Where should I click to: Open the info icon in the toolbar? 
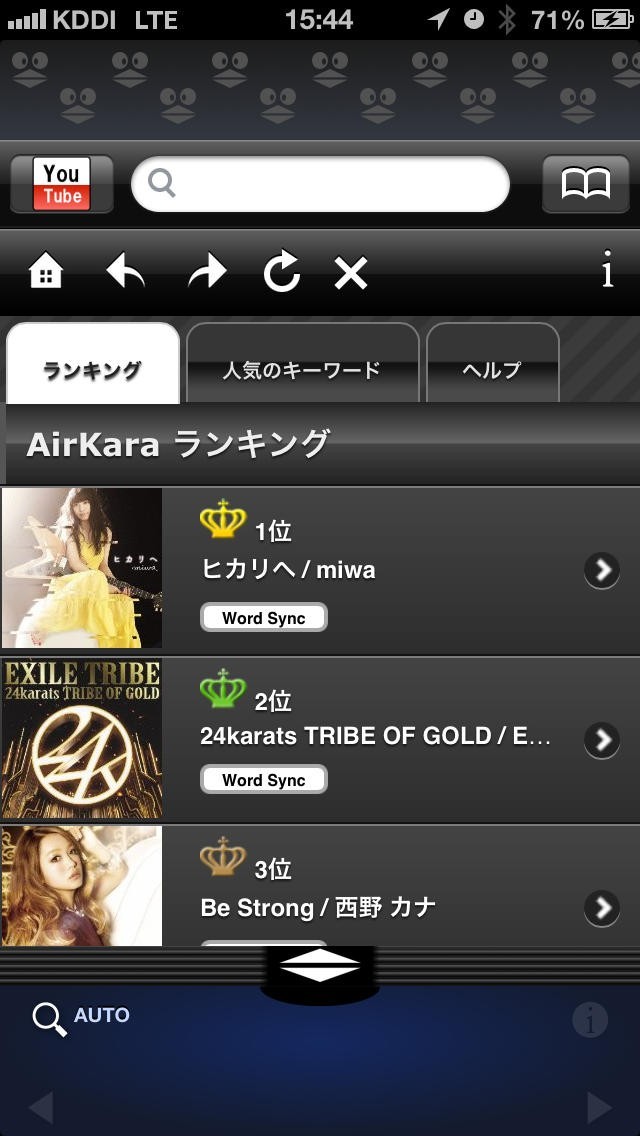[607, 270]
